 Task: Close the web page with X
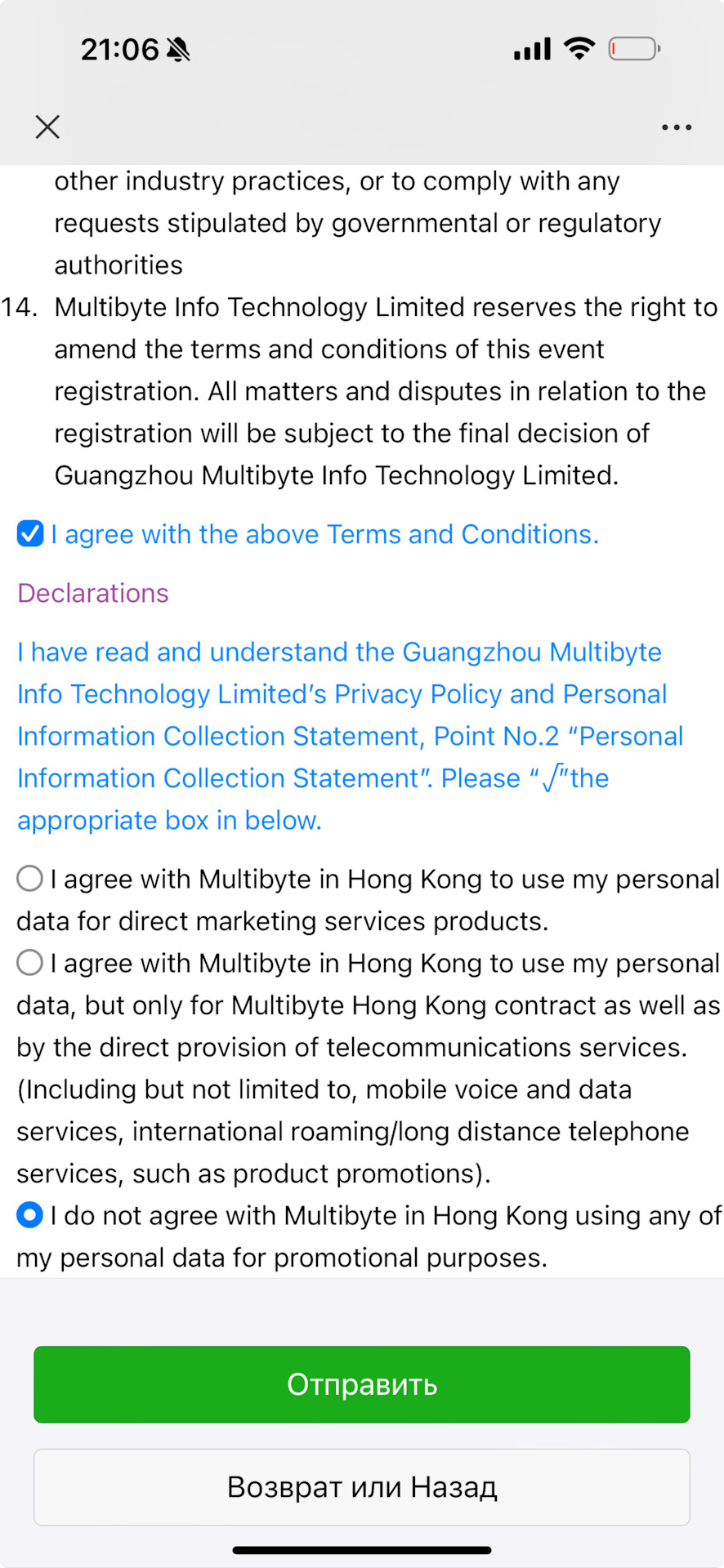[x=47, y=127]
